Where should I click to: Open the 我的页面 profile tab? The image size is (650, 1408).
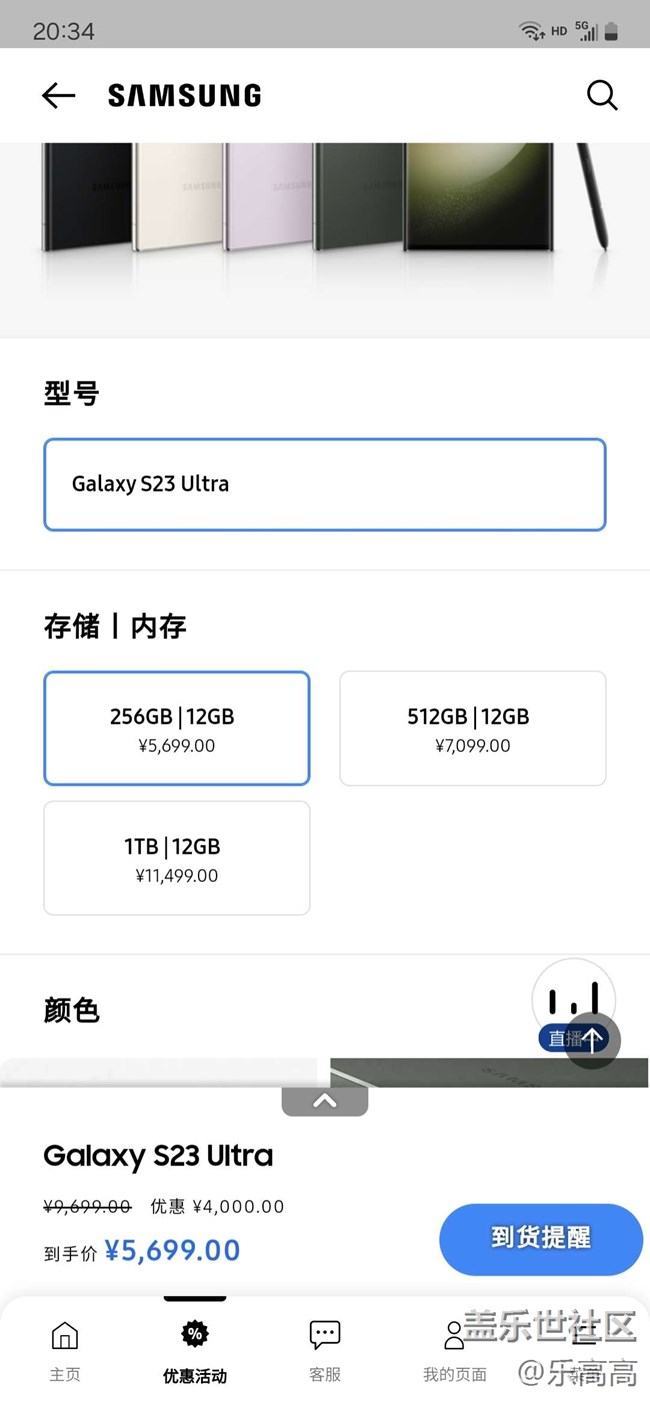455,1350
